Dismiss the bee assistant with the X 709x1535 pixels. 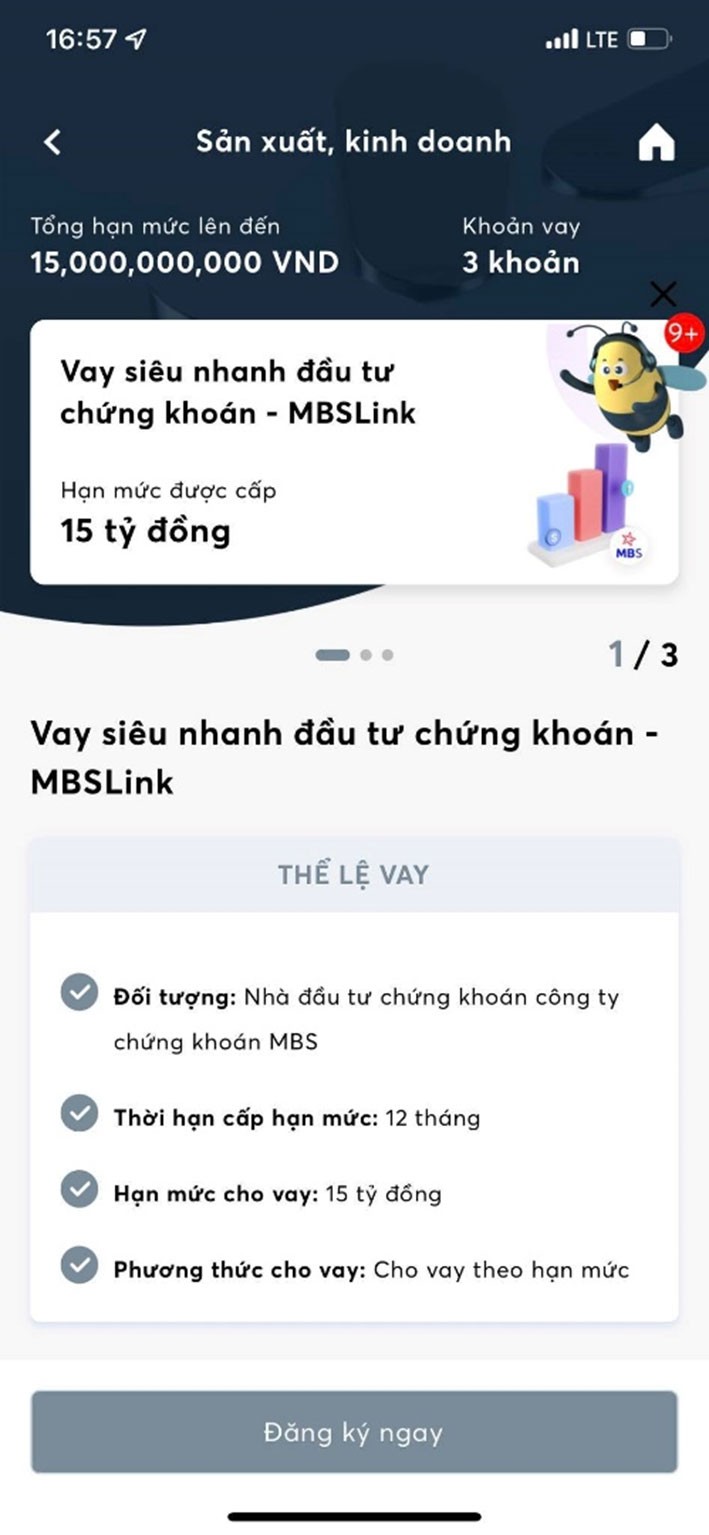663,294
